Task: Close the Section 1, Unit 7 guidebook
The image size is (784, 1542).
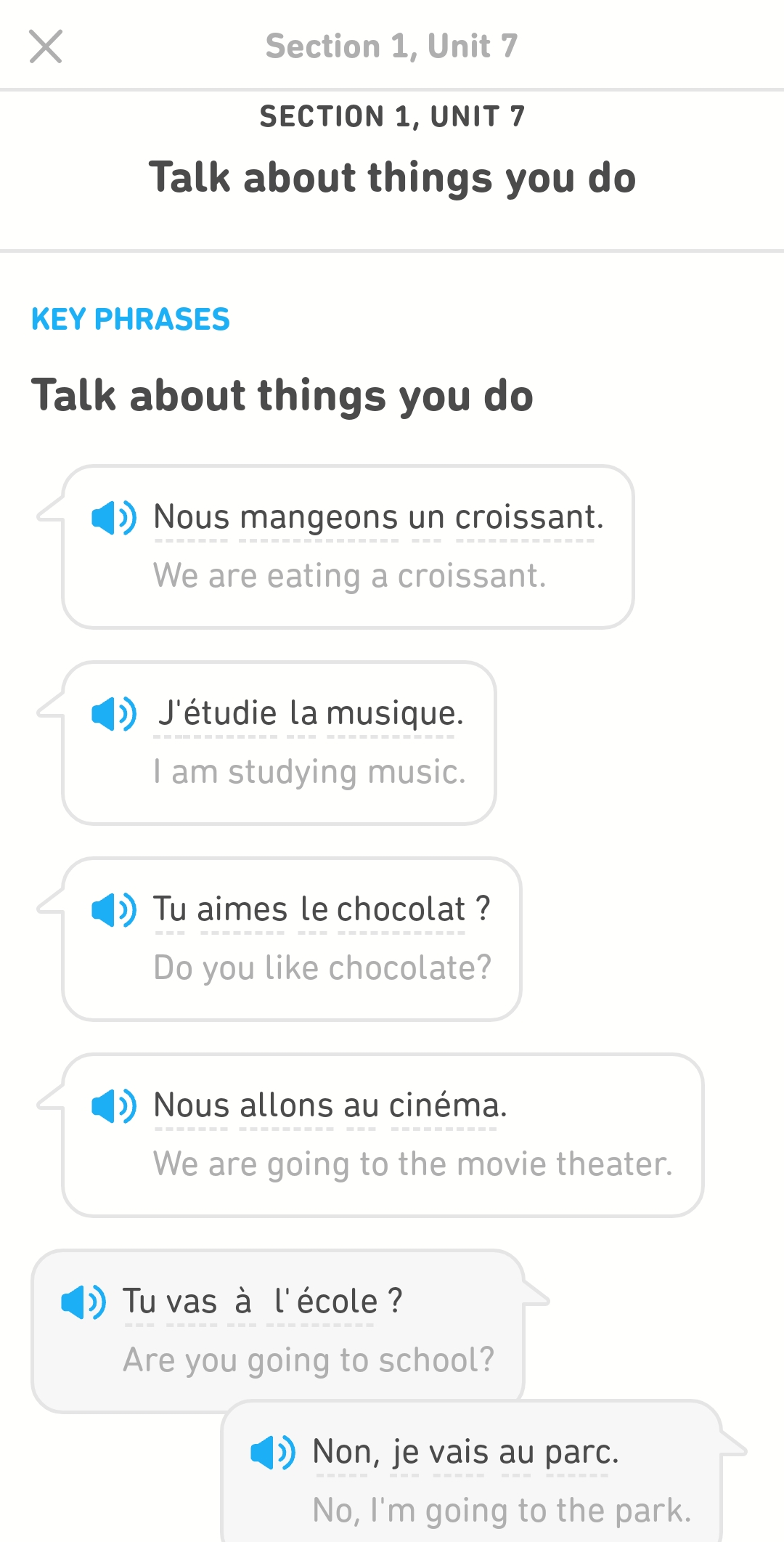Action: click(x=46, y=46)
